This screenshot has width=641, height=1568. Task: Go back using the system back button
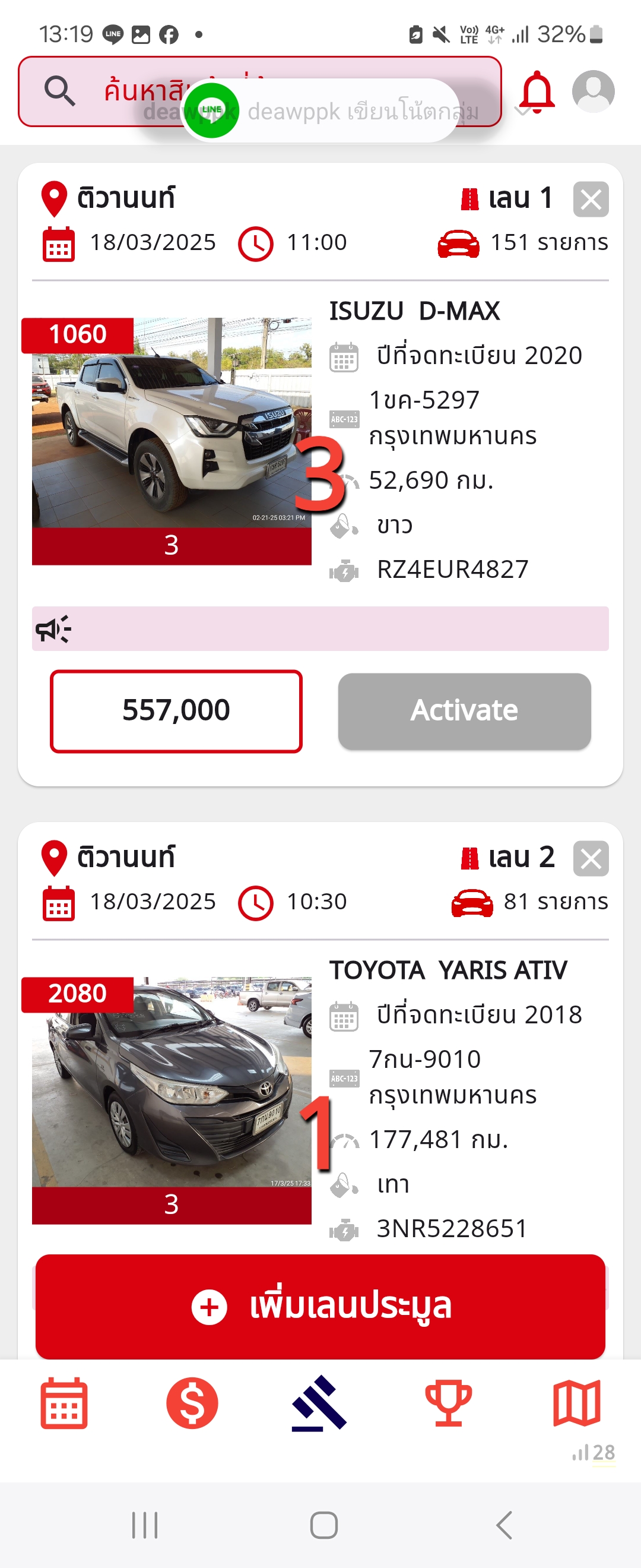[504, 1525]
